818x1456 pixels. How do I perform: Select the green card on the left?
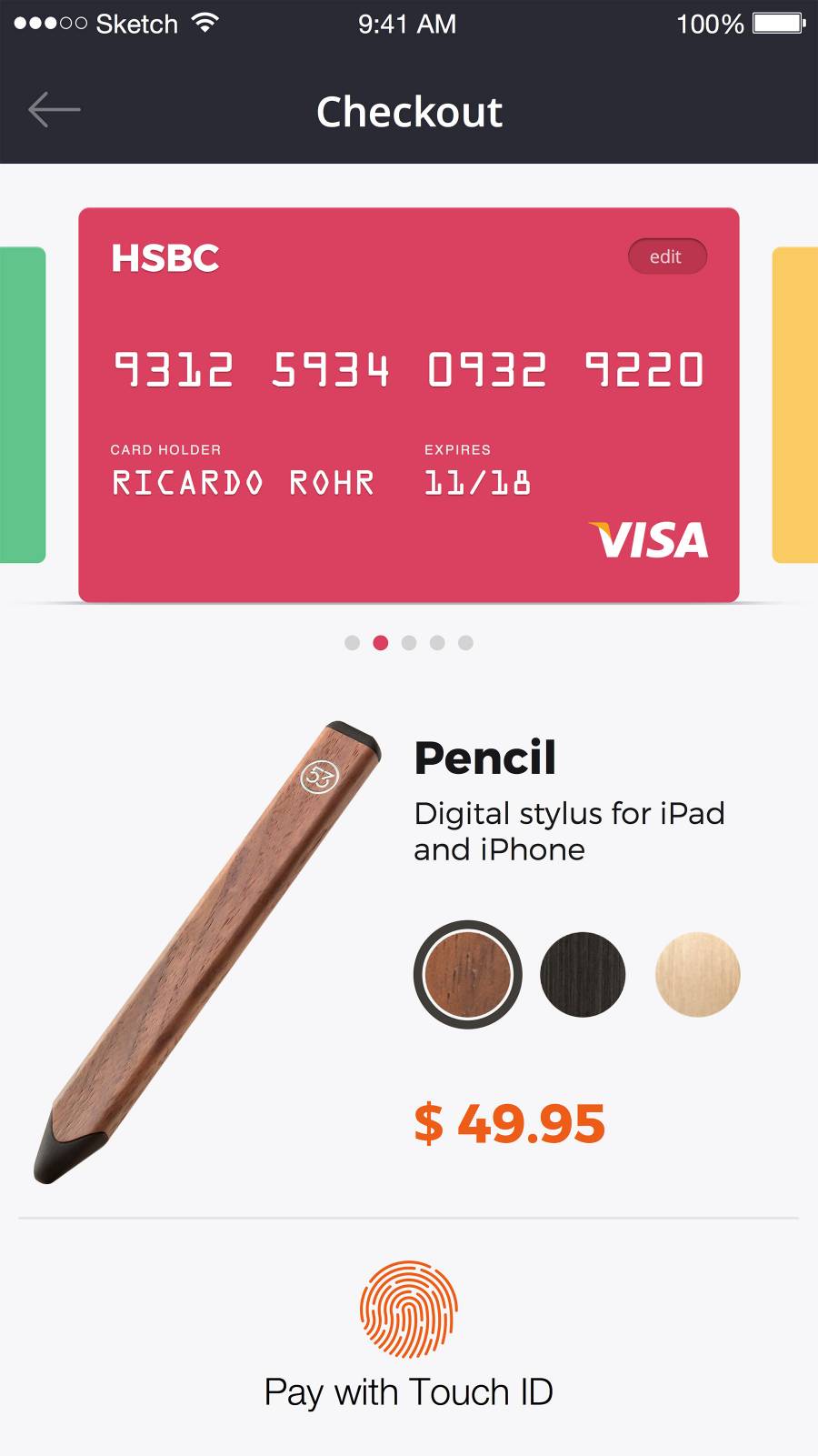pos(22,405)
